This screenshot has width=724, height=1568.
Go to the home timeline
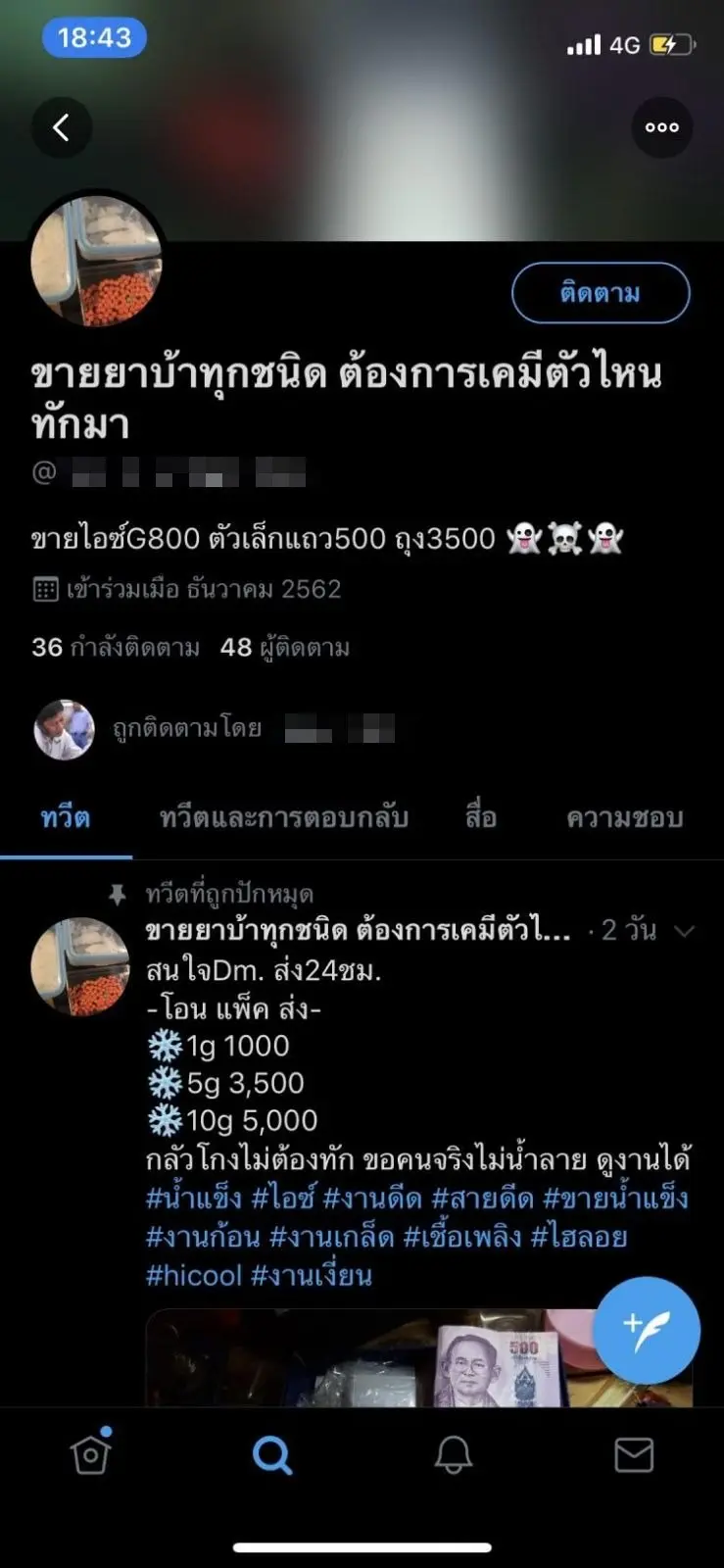(90, 1454)
